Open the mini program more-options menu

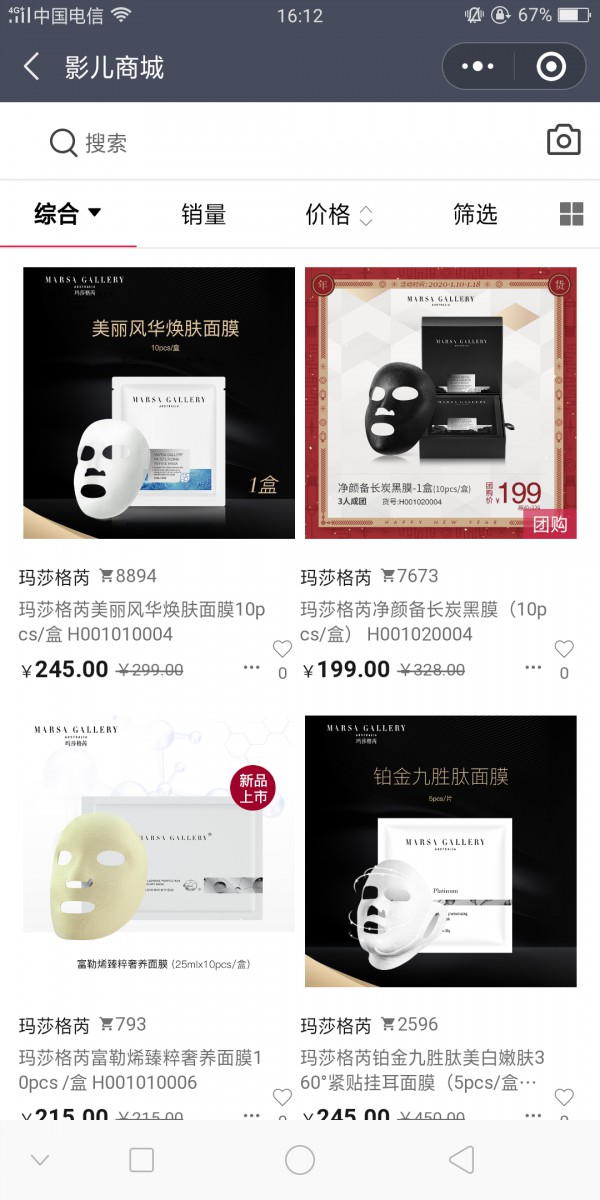(478, 67)
